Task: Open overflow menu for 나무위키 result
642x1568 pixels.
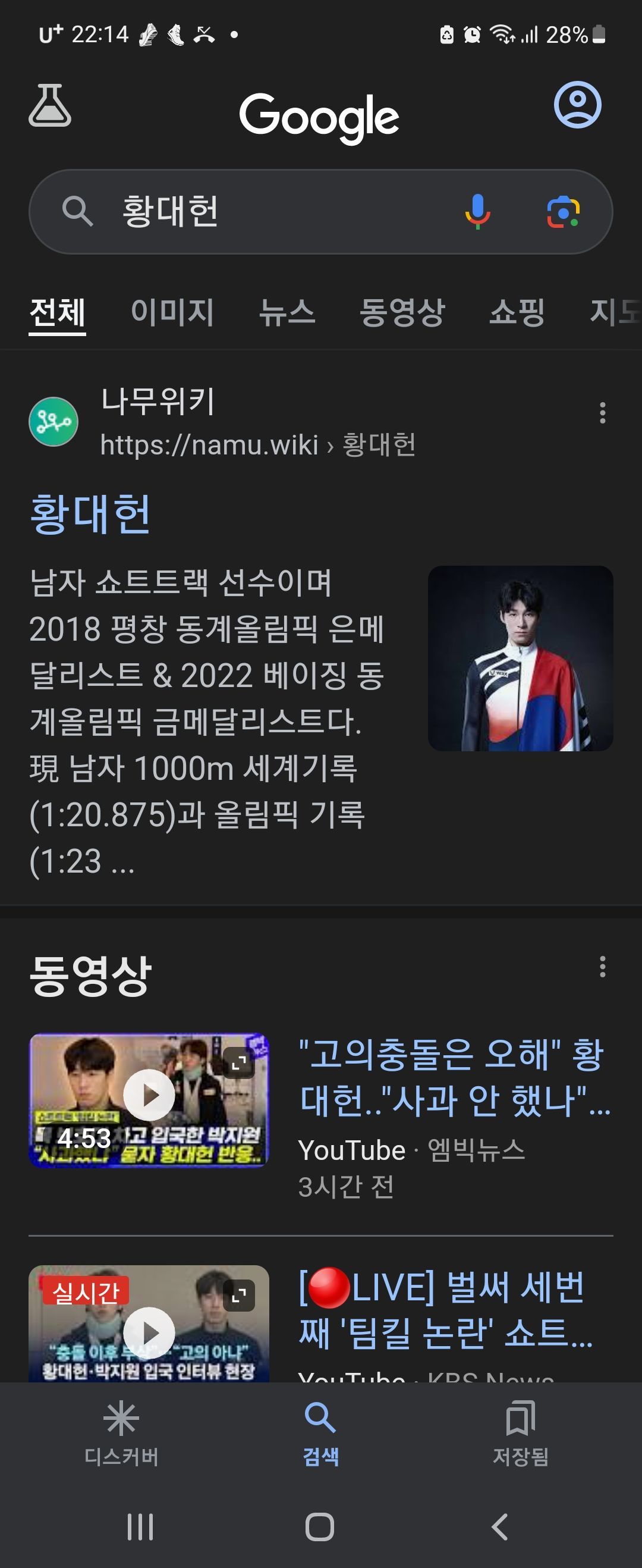Action: coord(602,413)
